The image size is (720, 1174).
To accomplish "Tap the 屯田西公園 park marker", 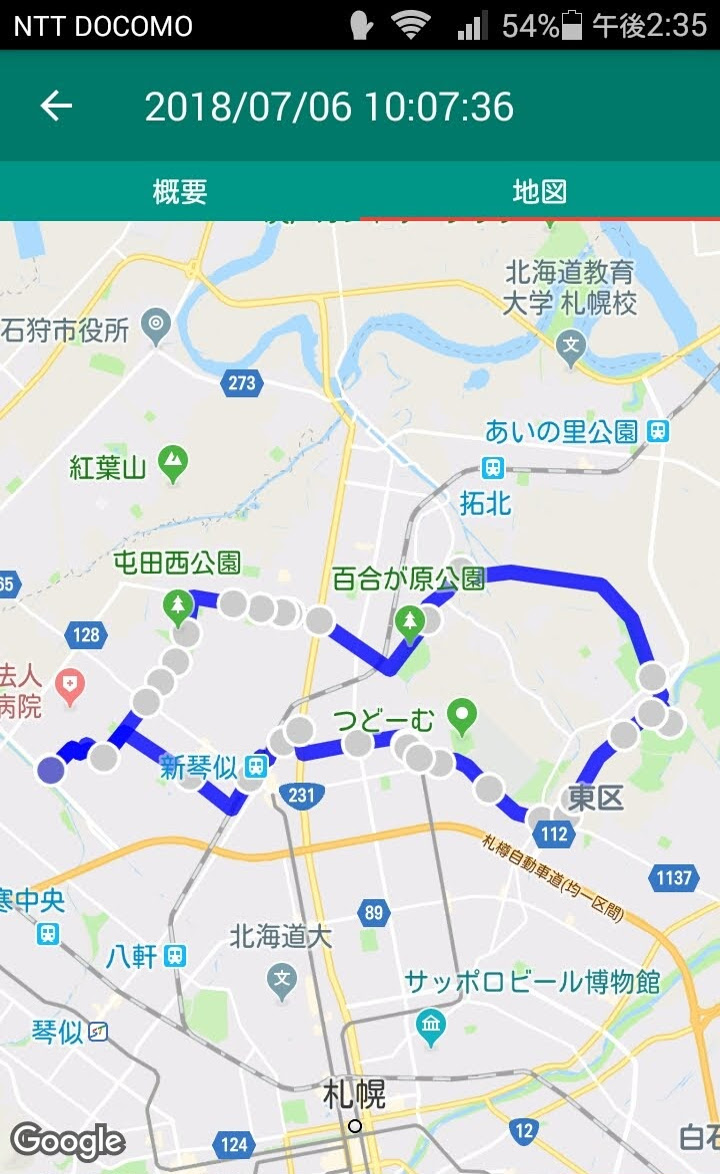I will coord(179,604).
